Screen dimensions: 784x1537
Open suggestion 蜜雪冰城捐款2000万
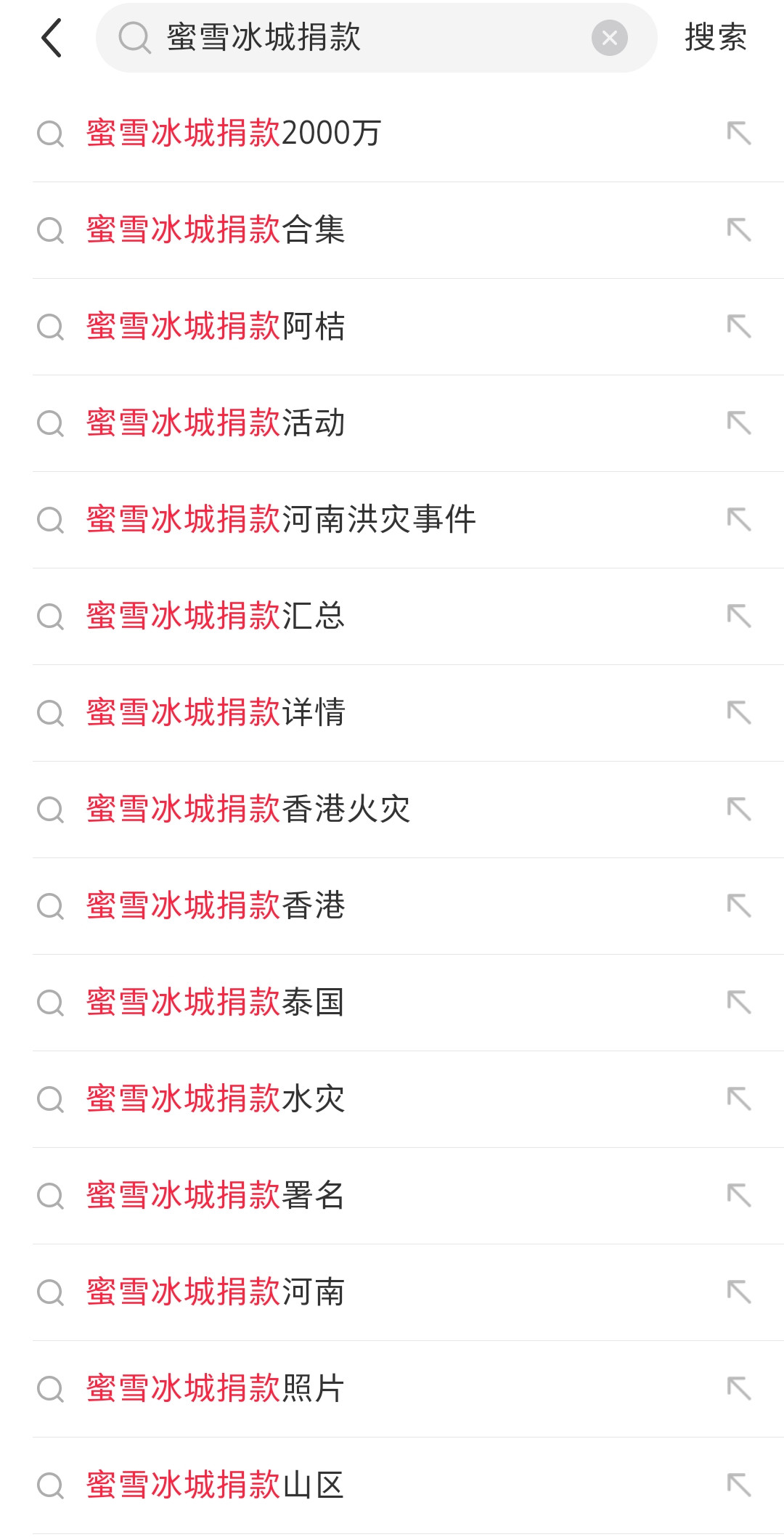point(234,134)
